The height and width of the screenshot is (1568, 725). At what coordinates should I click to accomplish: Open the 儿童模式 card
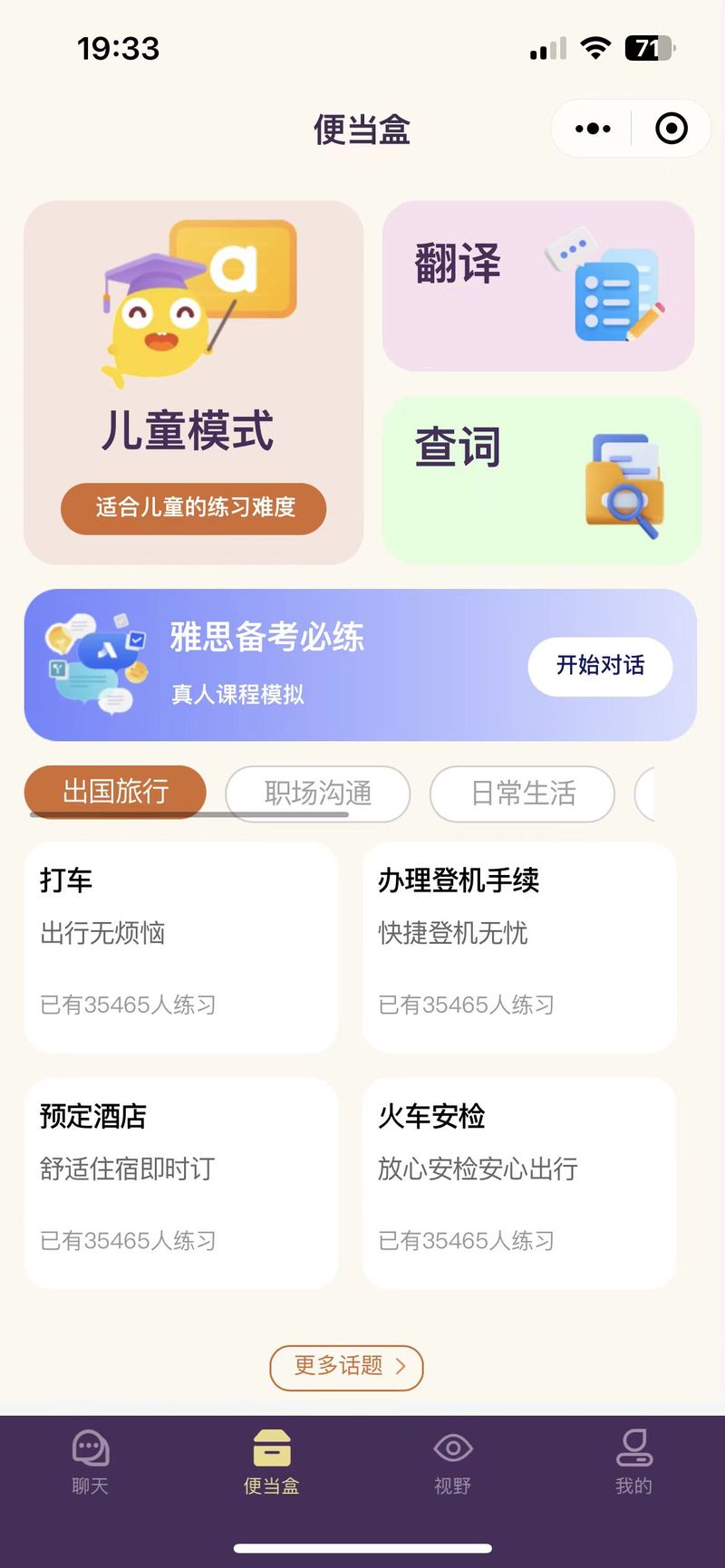[193, 382]
